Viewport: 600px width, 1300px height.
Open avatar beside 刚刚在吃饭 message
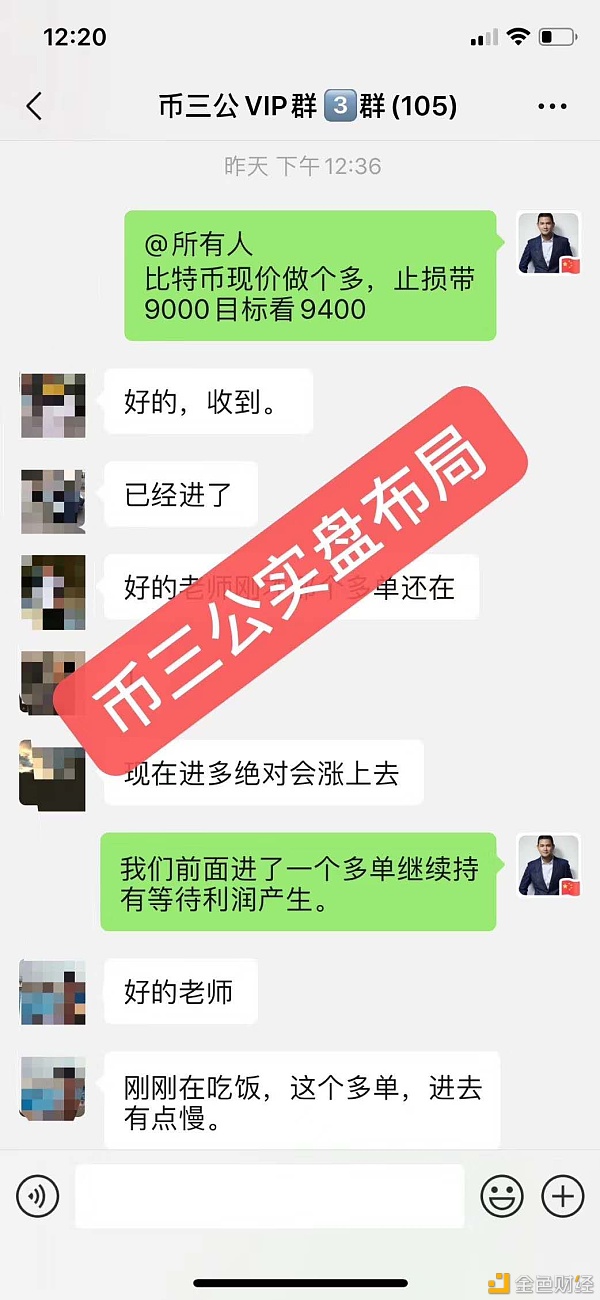[53, 1087]
